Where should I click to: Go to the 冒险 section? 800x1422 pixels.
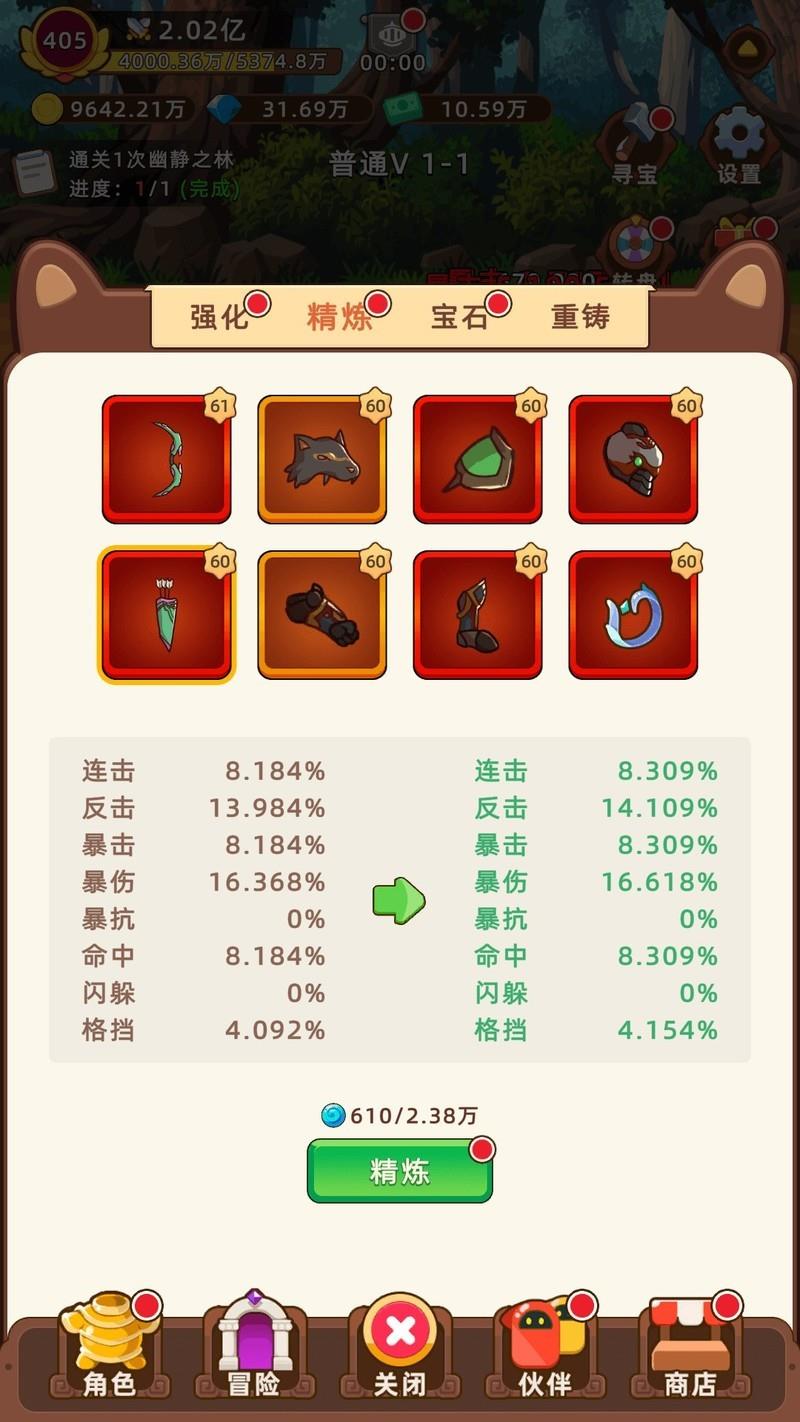pyautogui.click(x=254, y=1350)
